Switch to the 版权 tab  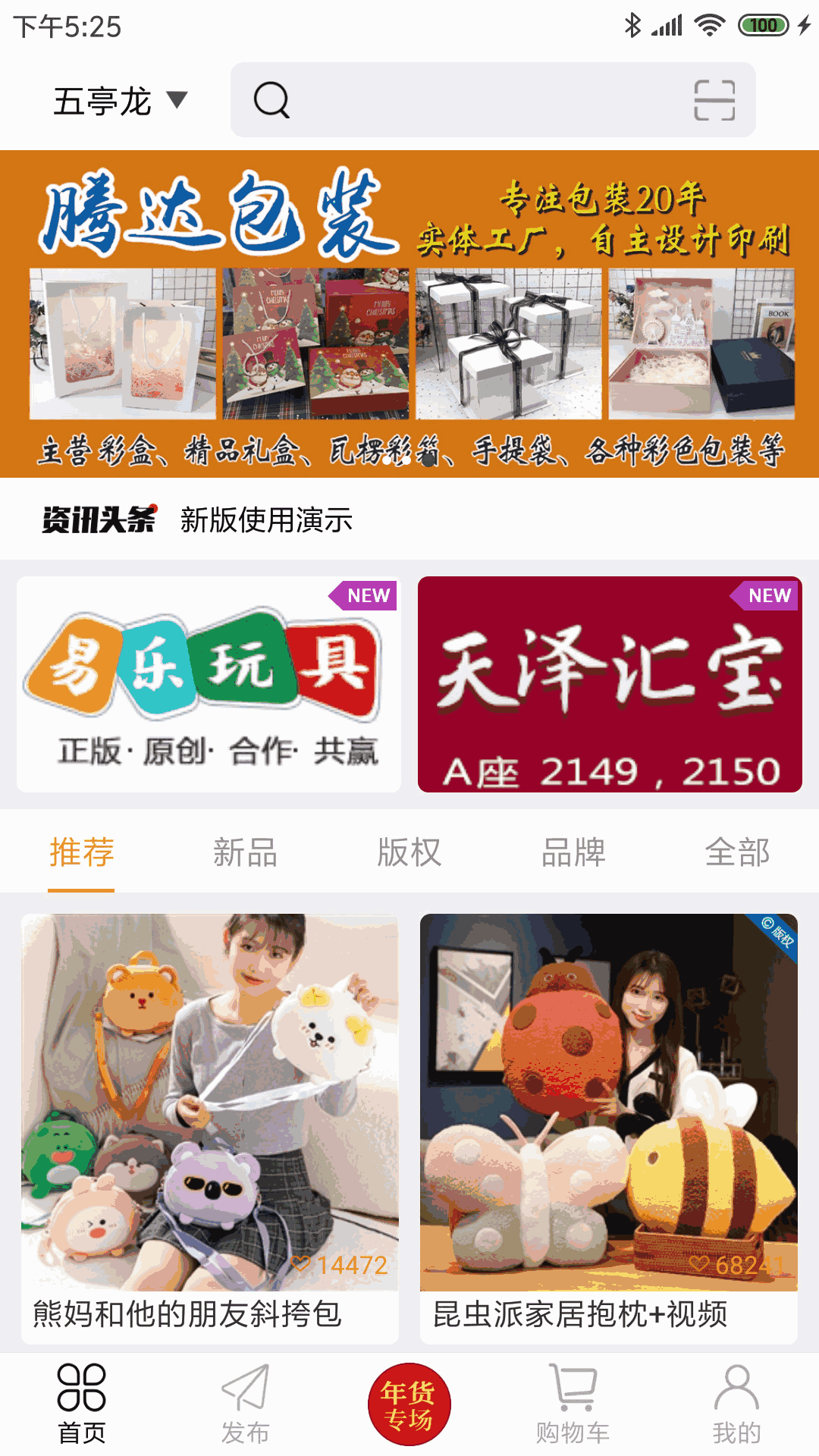pos(409,852)
